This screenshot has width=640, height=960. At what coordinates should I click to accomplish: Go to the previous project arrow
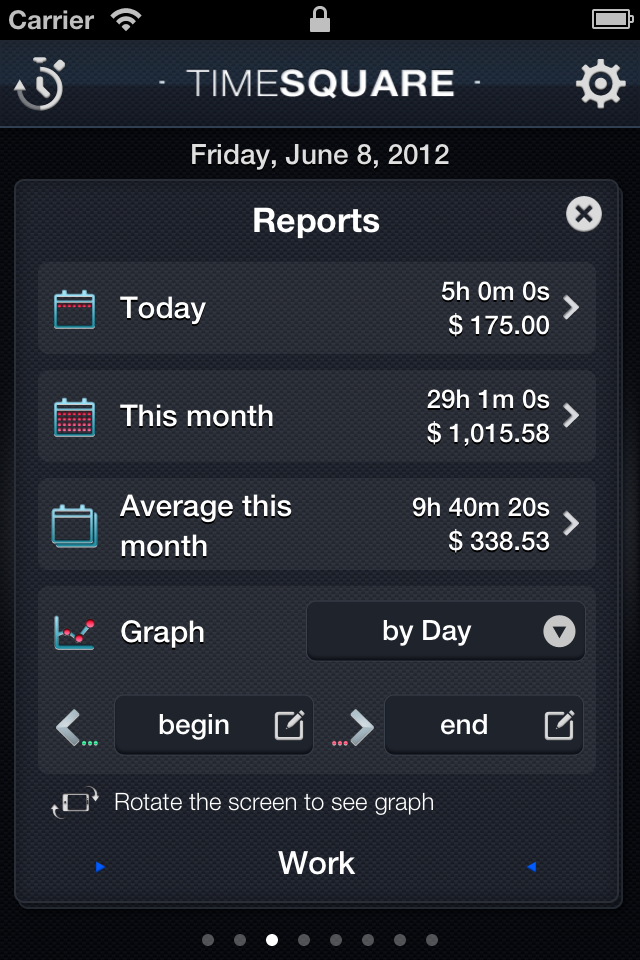(x=100, y=867)
